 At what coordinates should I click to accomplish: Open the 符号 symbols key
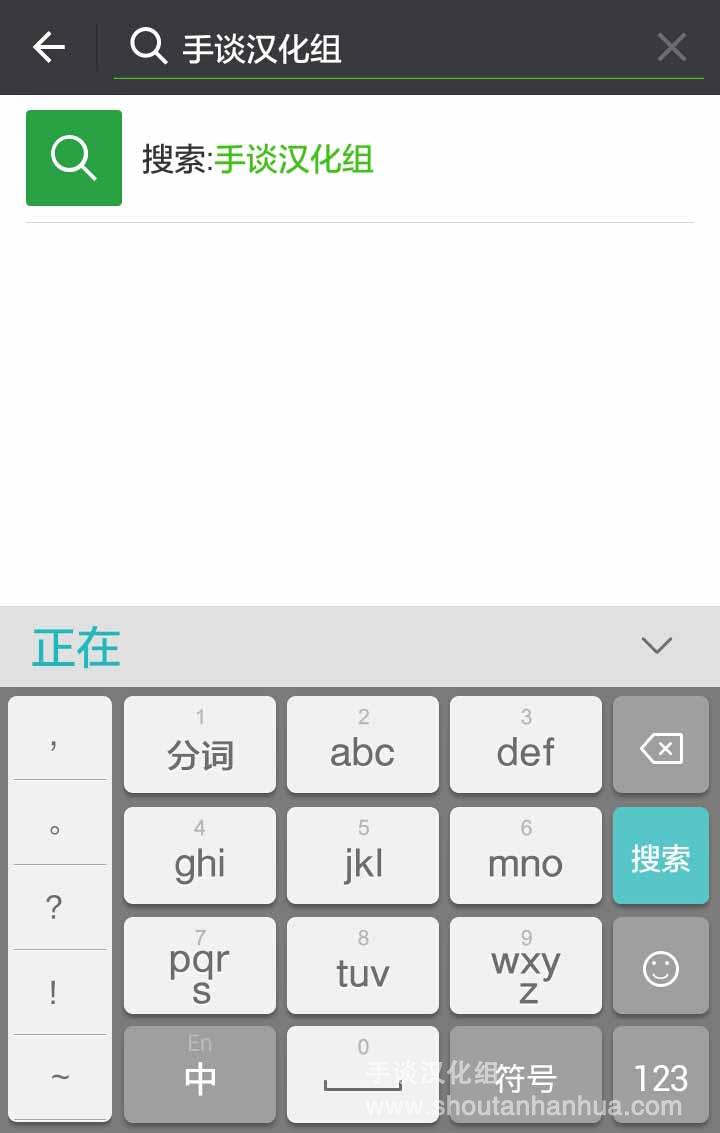tap(526, 1077)
